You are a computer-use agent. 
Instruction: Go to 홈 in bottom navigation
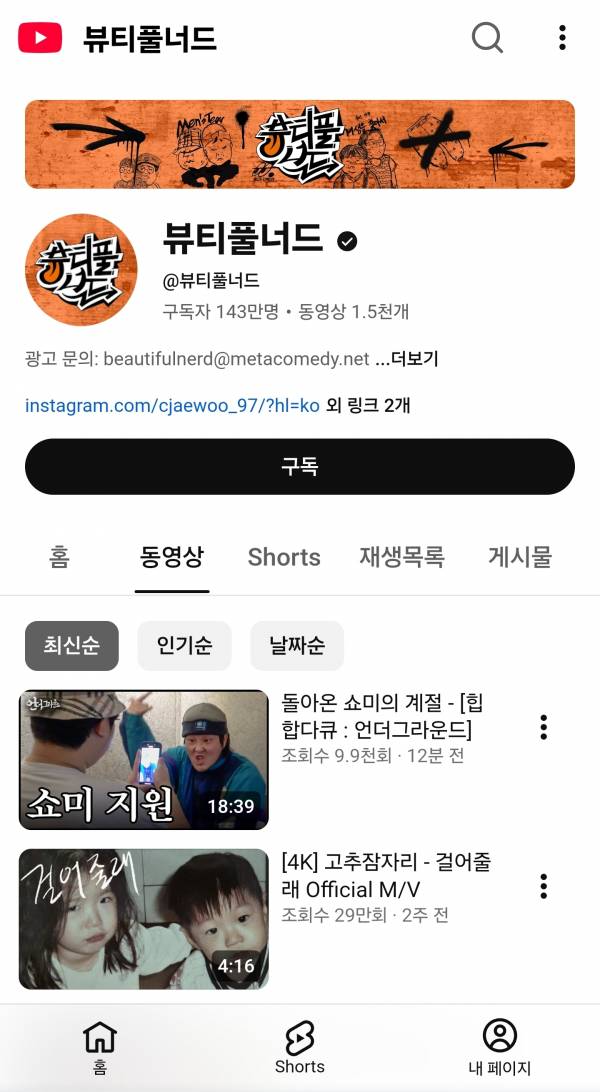(x=100, y=1047)
